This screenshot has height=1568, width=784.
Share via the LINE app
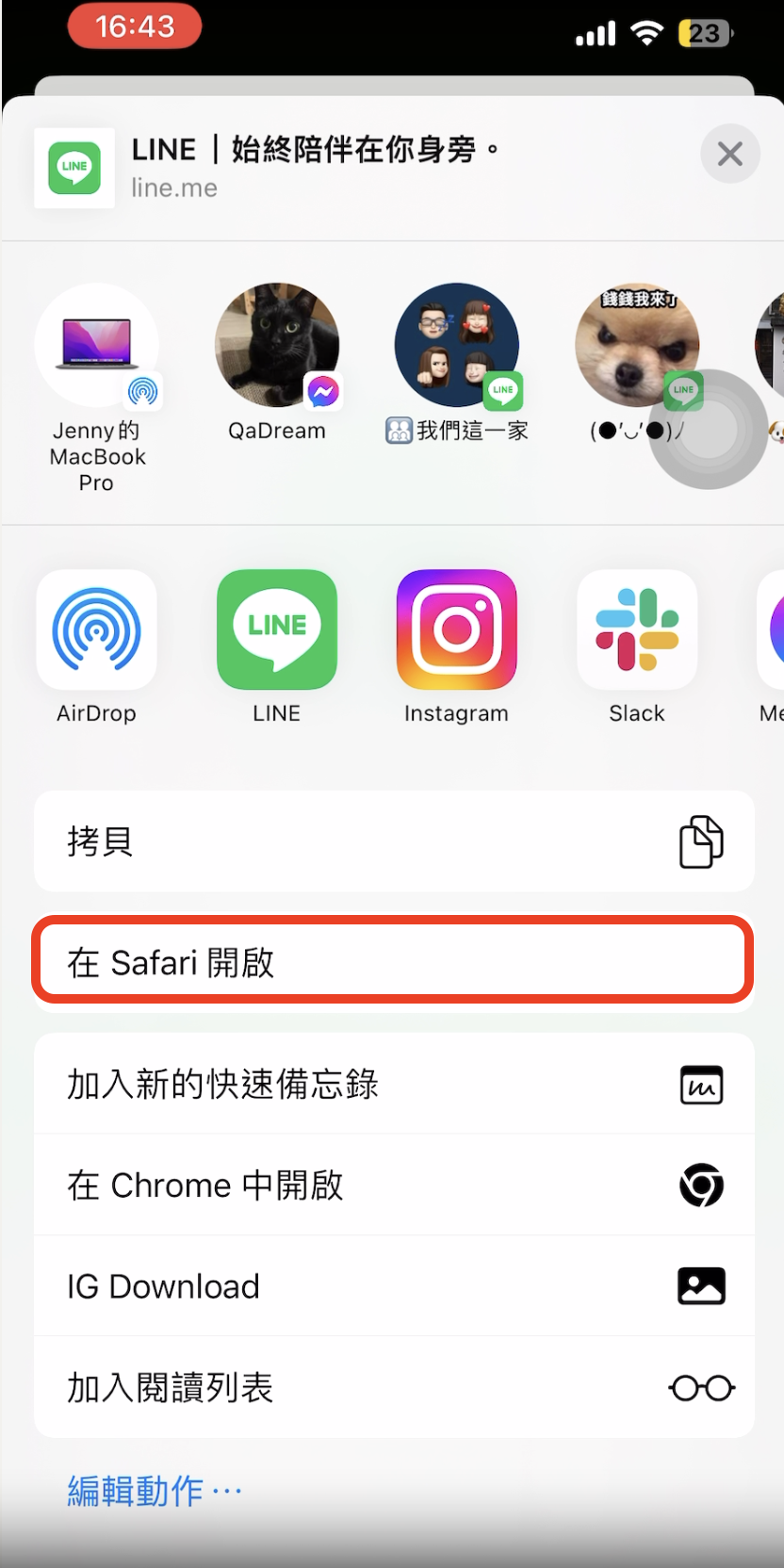coord(277,646)
